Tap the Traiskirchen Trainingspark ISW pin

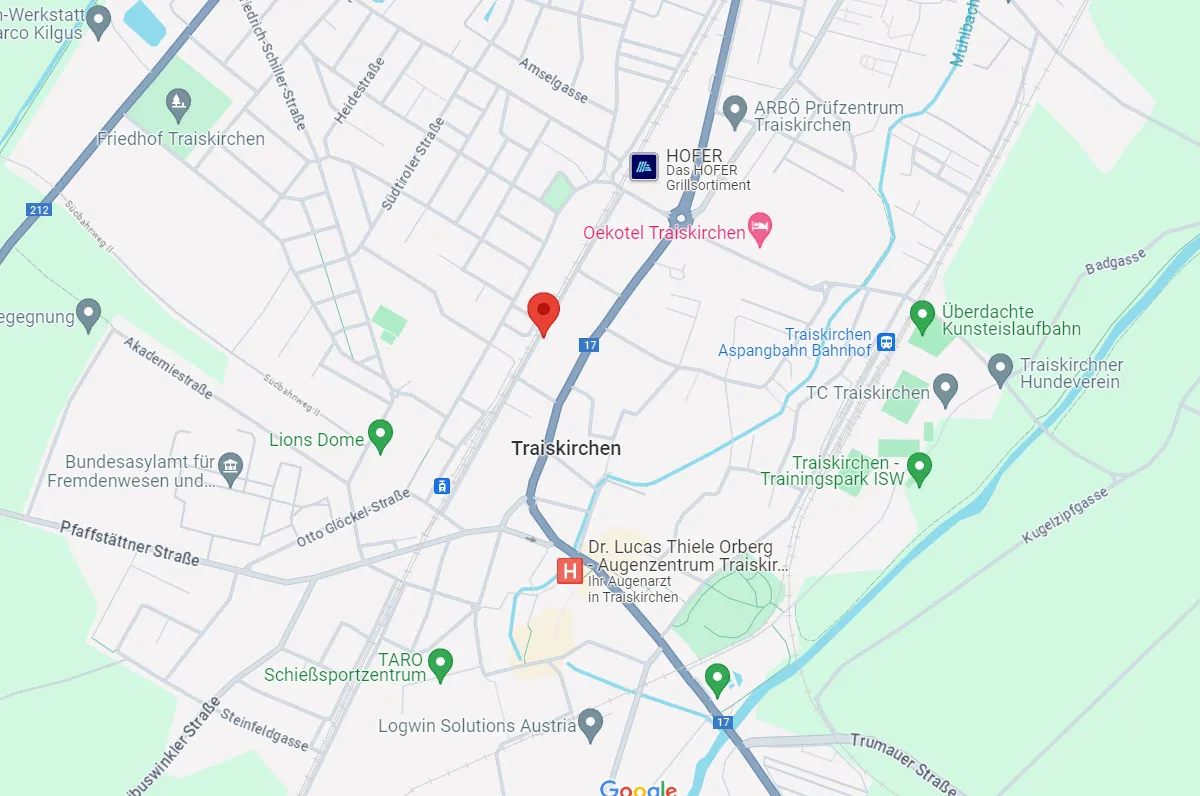tap(919, 465)
